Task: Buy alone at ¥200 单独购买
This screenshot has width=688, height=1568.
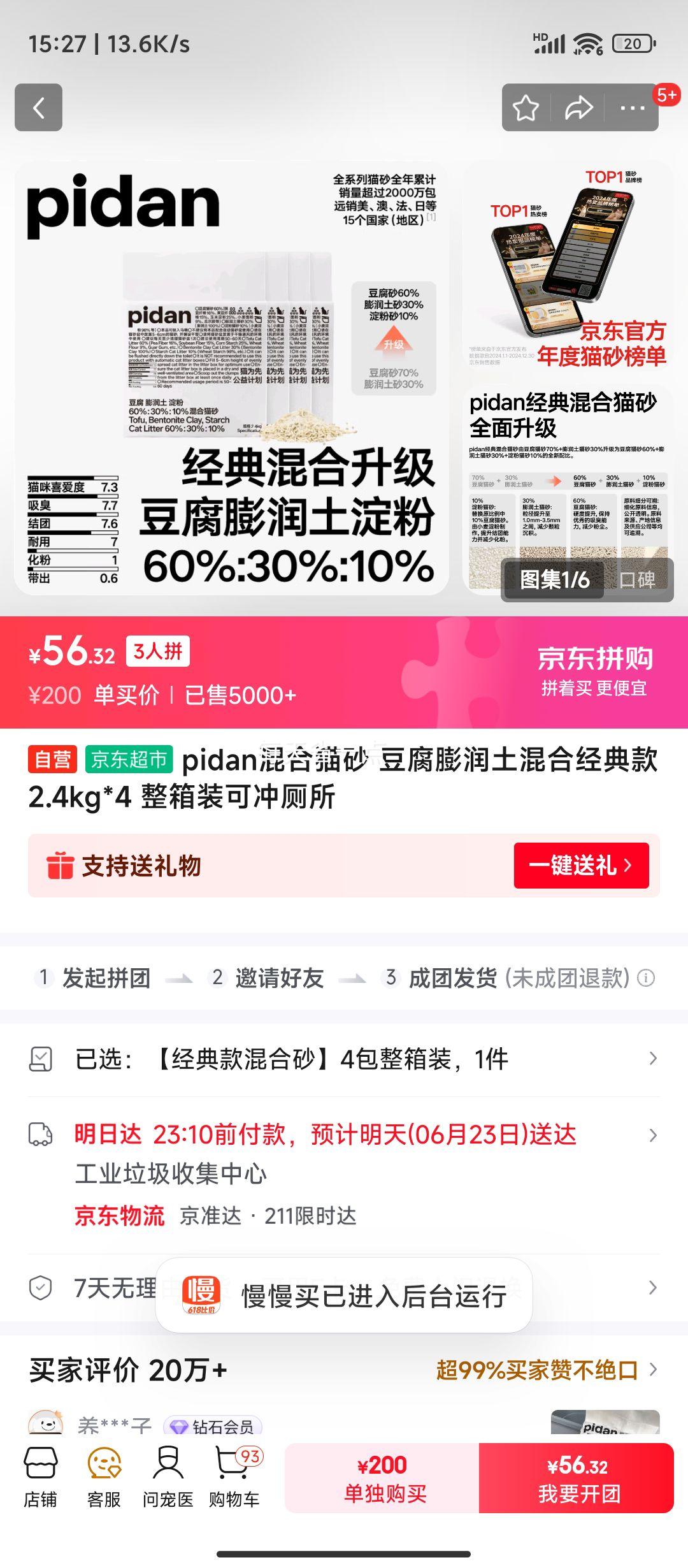Action: (383, 1477)
